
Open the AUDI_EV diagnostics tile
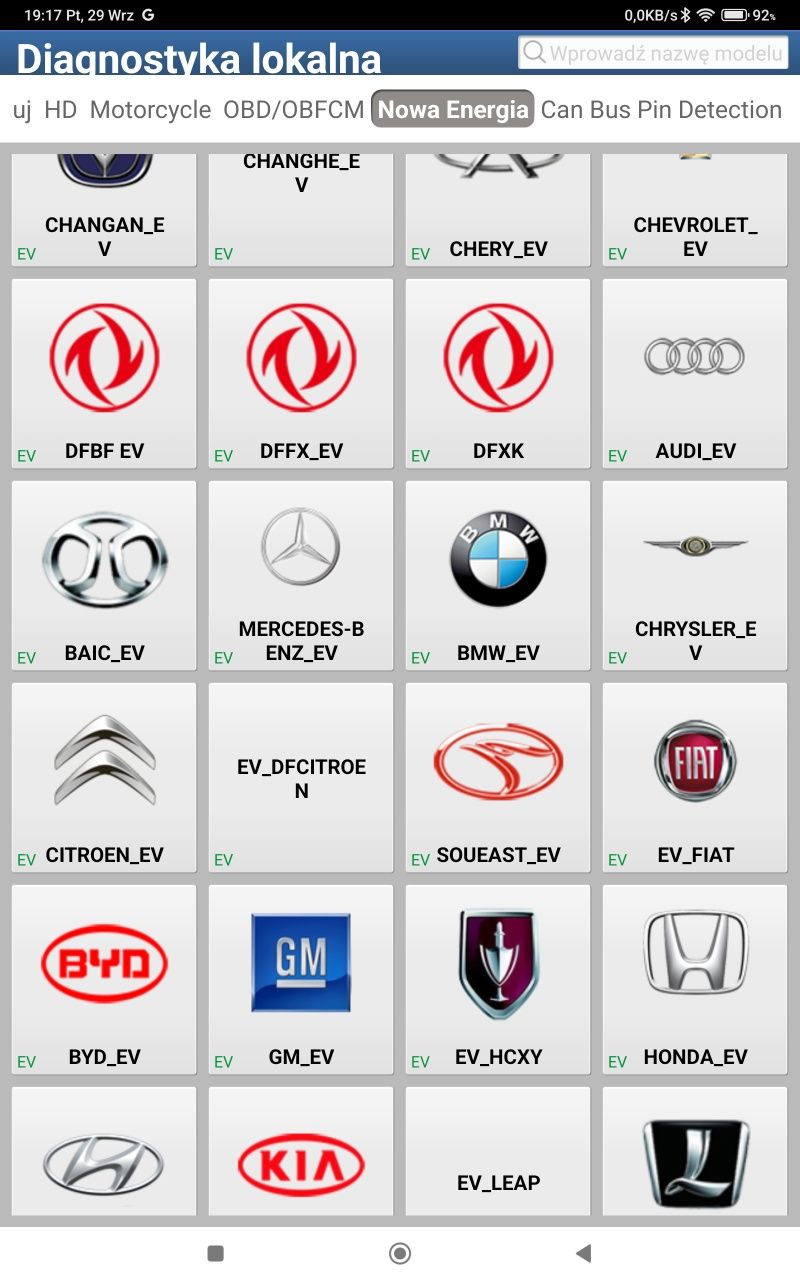(x=695, y=373)
